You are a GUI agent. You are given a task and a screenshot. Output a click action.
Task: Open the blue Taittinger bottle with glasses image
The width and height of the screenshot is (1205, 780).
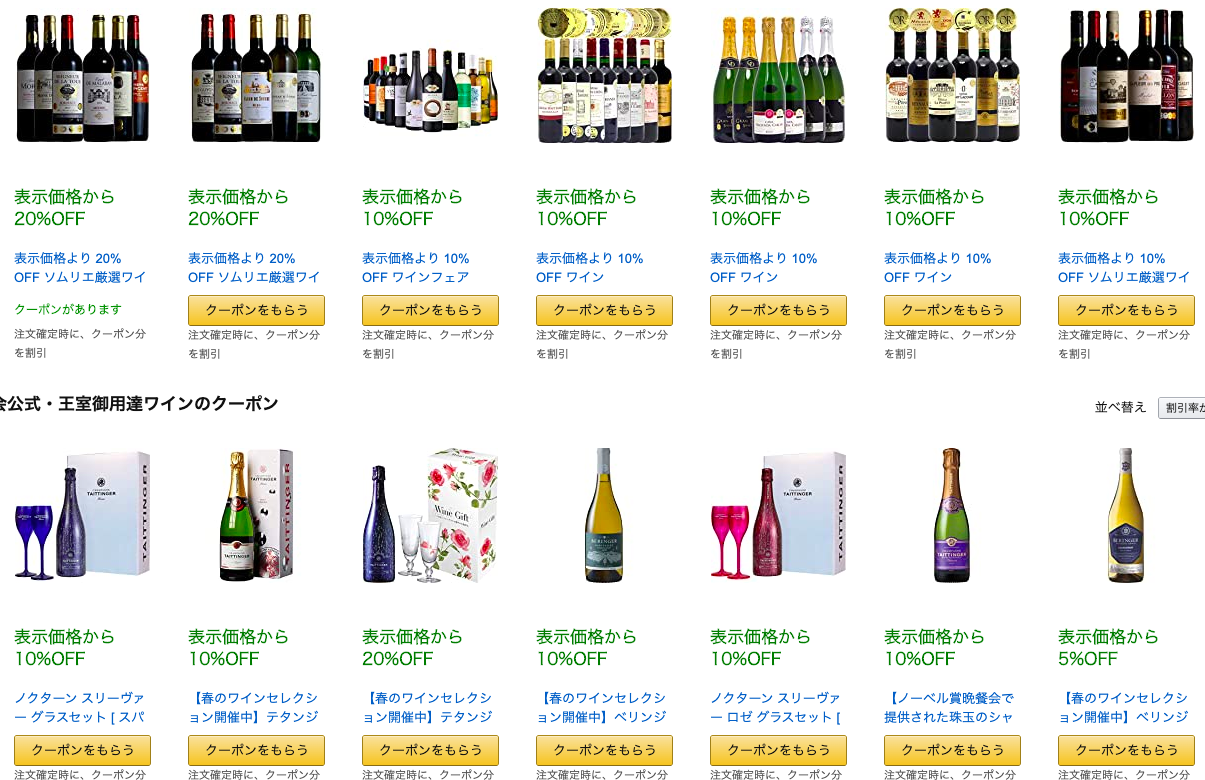pyautogui.click(x=82, y=516)
